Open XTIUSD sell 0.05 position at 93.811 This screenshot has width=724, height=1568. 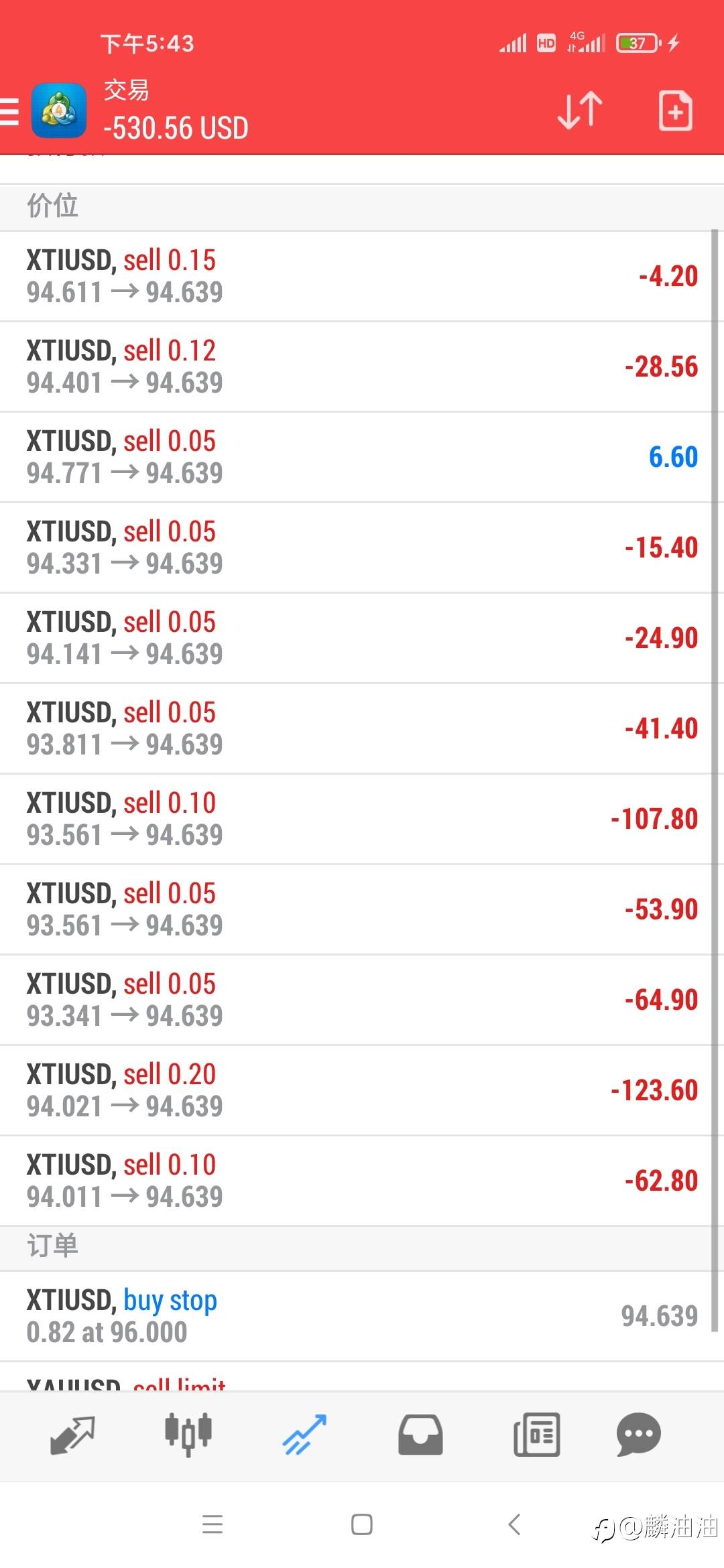(355, 728)
